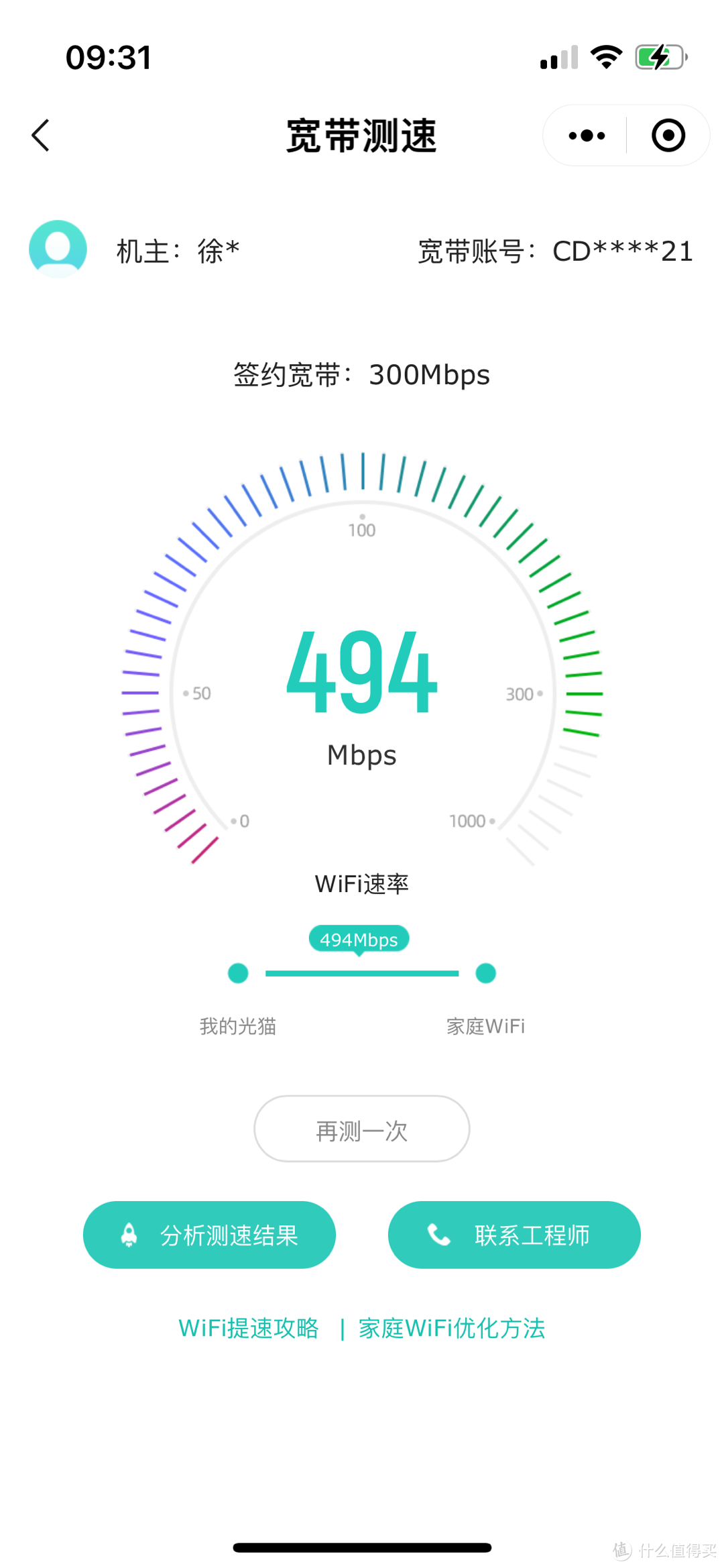Select the 我的光猫 endpoint dot
The width and height of the screenshot is (724, 1568).
(x=238, y=973)
